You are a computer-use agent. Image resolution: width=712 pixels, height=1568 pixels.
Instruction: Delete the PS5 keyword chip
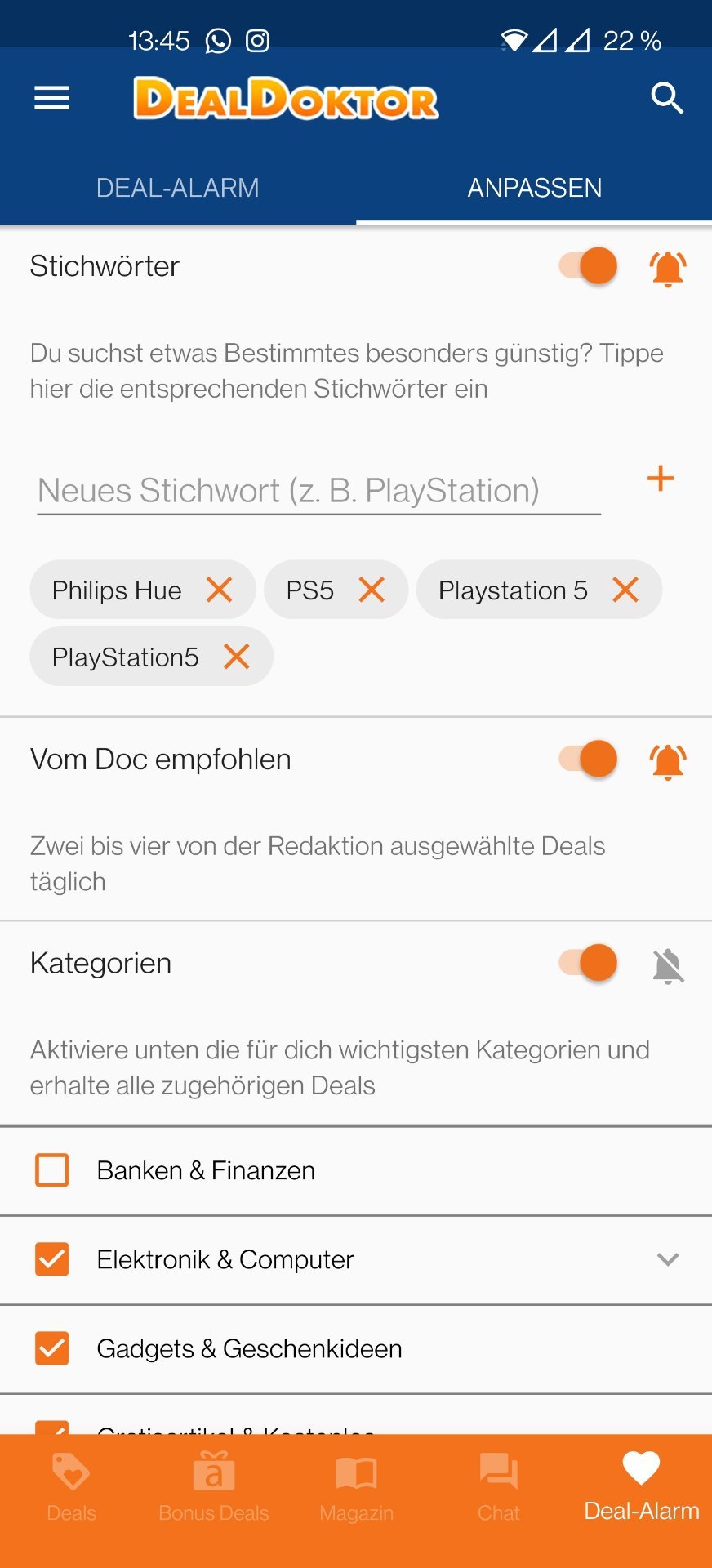click(372, 590)
